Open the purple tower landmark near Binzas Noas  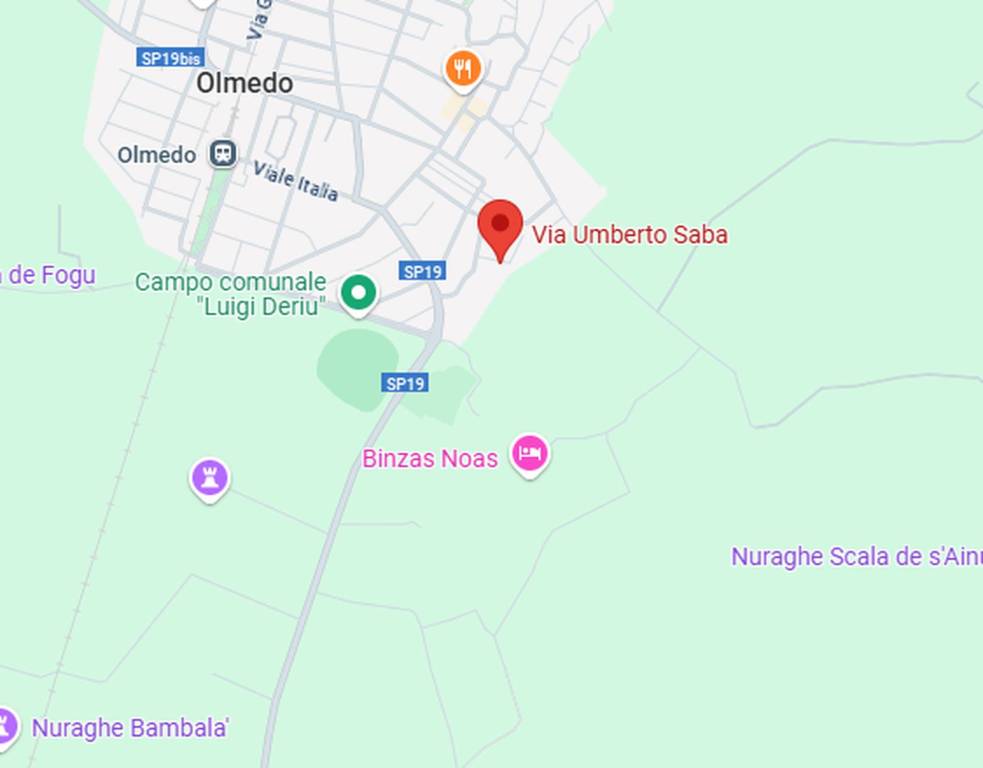pyautogui.click(x=210, y=478)
